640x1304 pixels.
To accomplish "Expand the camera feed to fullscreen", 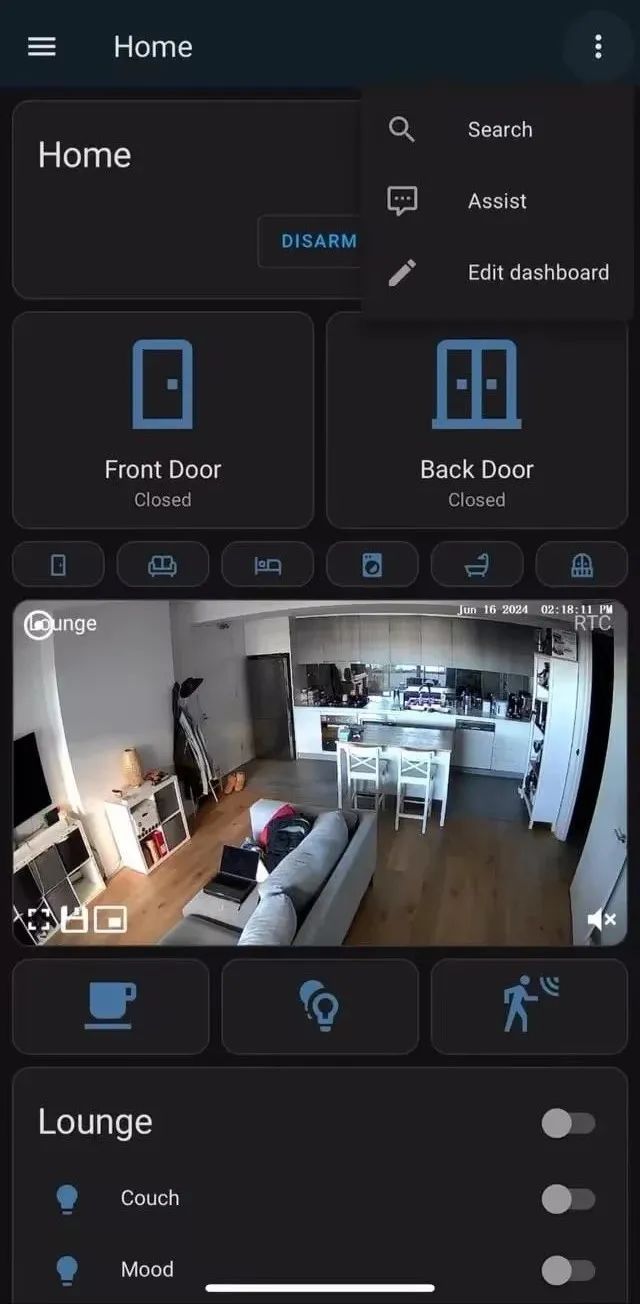I will click(38, 920).
